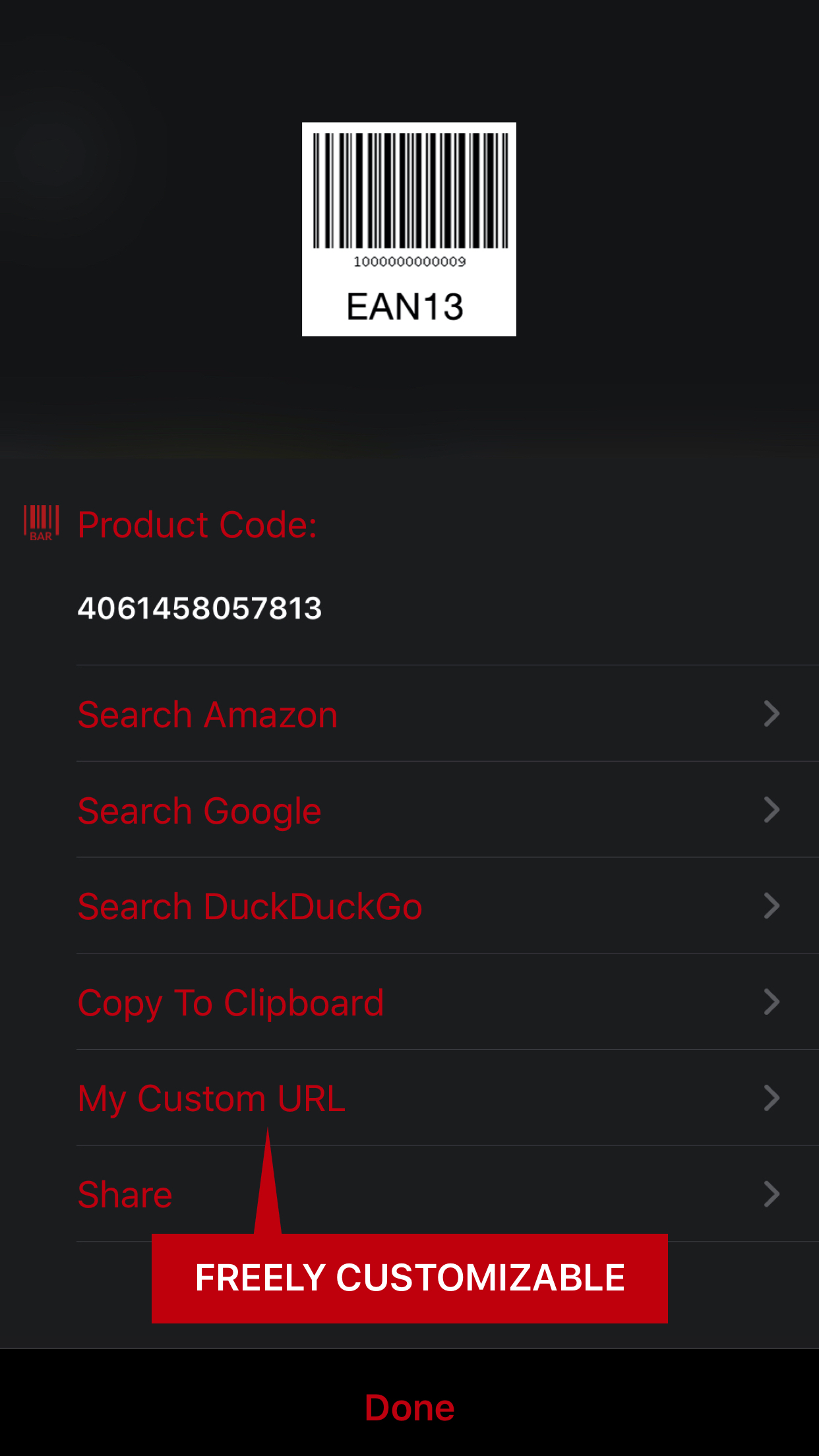The width and height of the screenshot is (819, 1456).
Task: Select the product code number 4061458057813
Action: pyautogui.click(x=200, y=609)
